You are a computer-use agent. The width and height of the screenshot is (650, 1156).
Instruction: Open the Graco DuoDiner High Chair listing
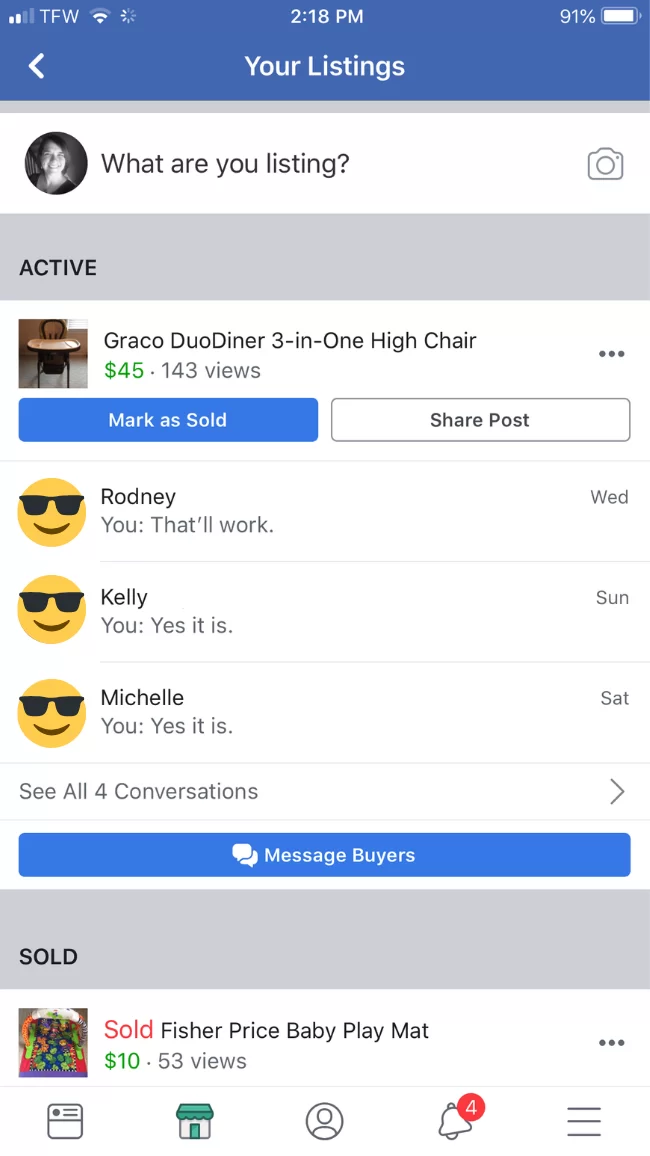tap(290, 354)
